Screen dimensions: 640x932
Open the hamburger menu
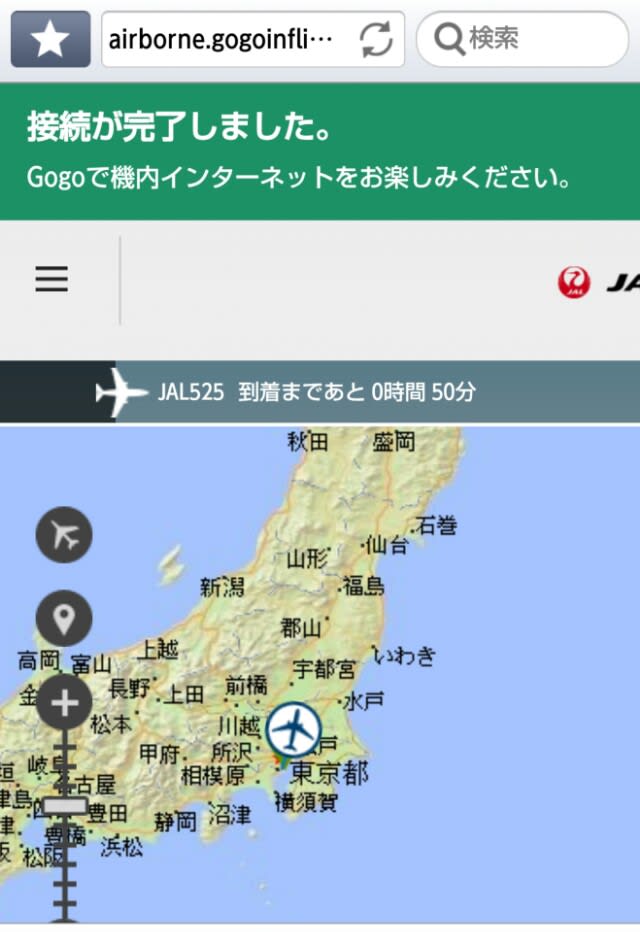pyautogui.click(x=52, y=280)
